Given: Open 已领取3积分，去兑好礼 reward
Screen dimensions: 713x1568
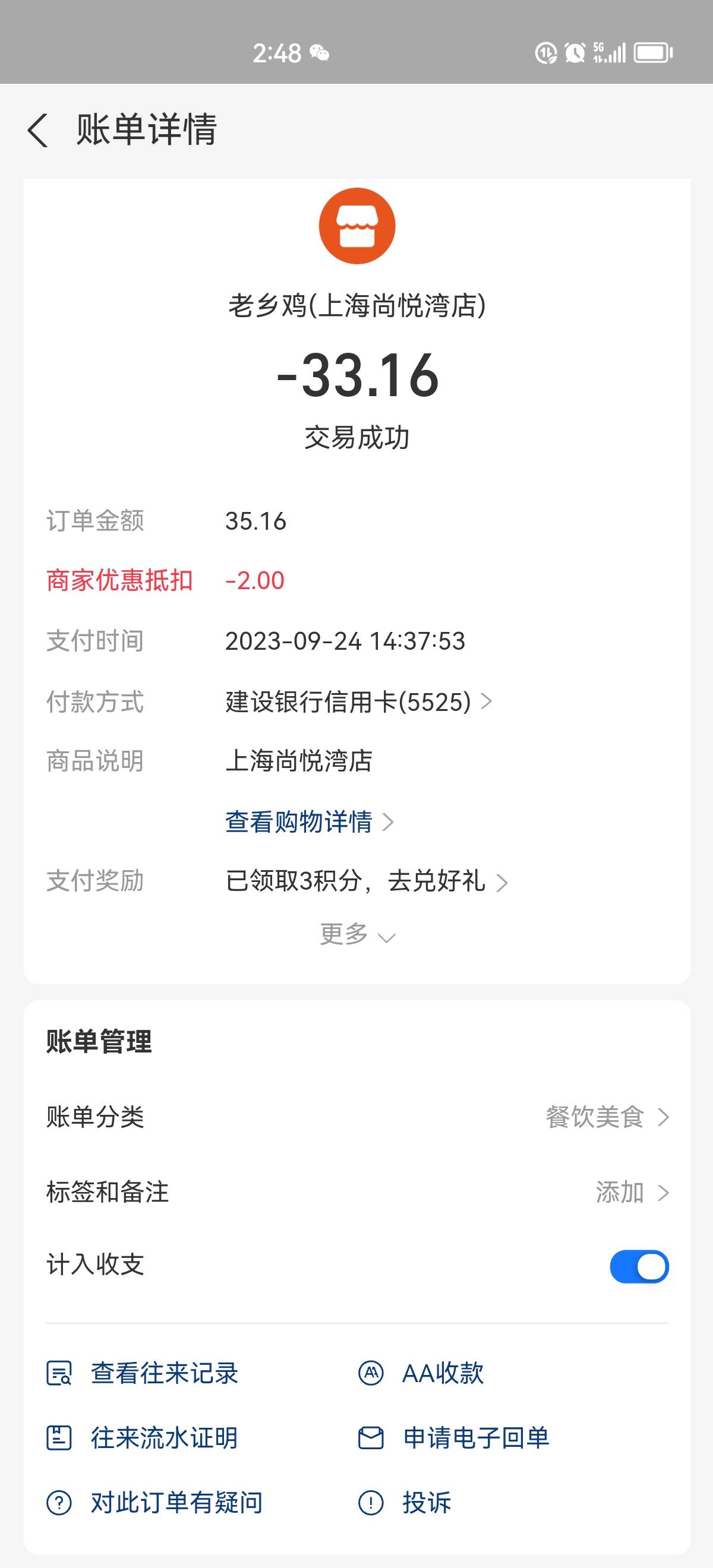Looking at the screenshot, I should tap(366, 881).
